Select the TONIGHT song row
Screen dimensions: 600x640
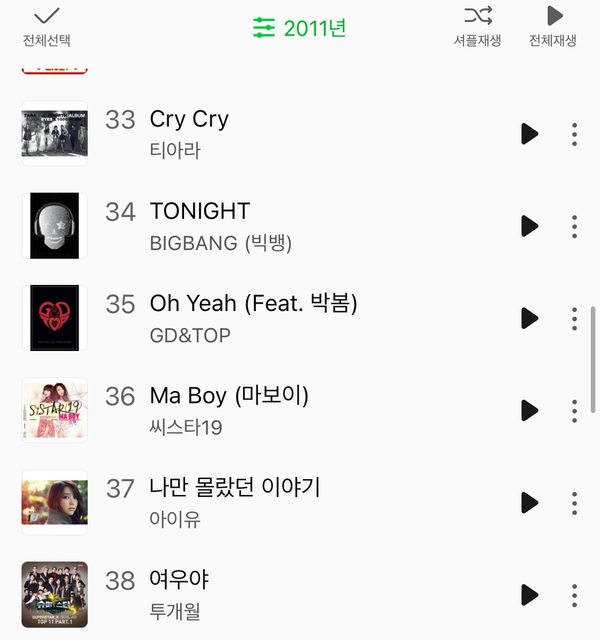click(300, 226)
